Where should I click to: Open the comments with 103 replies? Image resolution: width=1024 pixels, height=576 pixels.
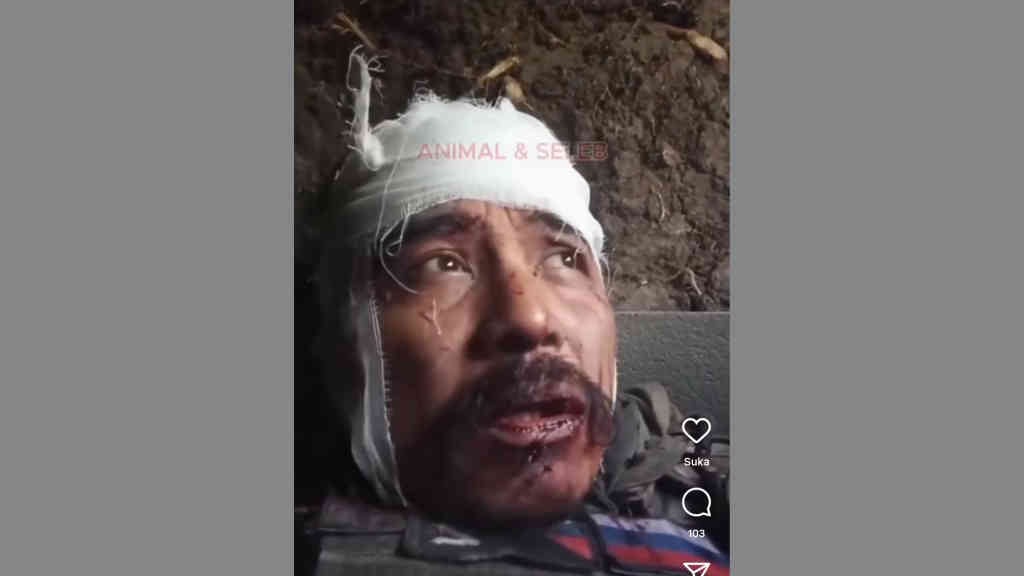pos(696,502)
